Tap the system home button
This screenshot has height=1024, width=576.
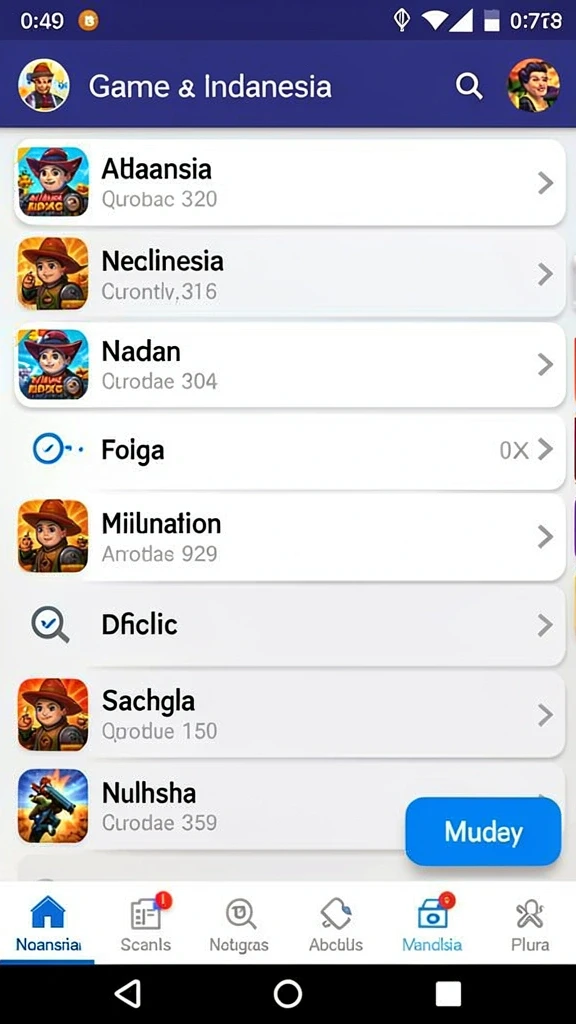[x=287, y=994]
